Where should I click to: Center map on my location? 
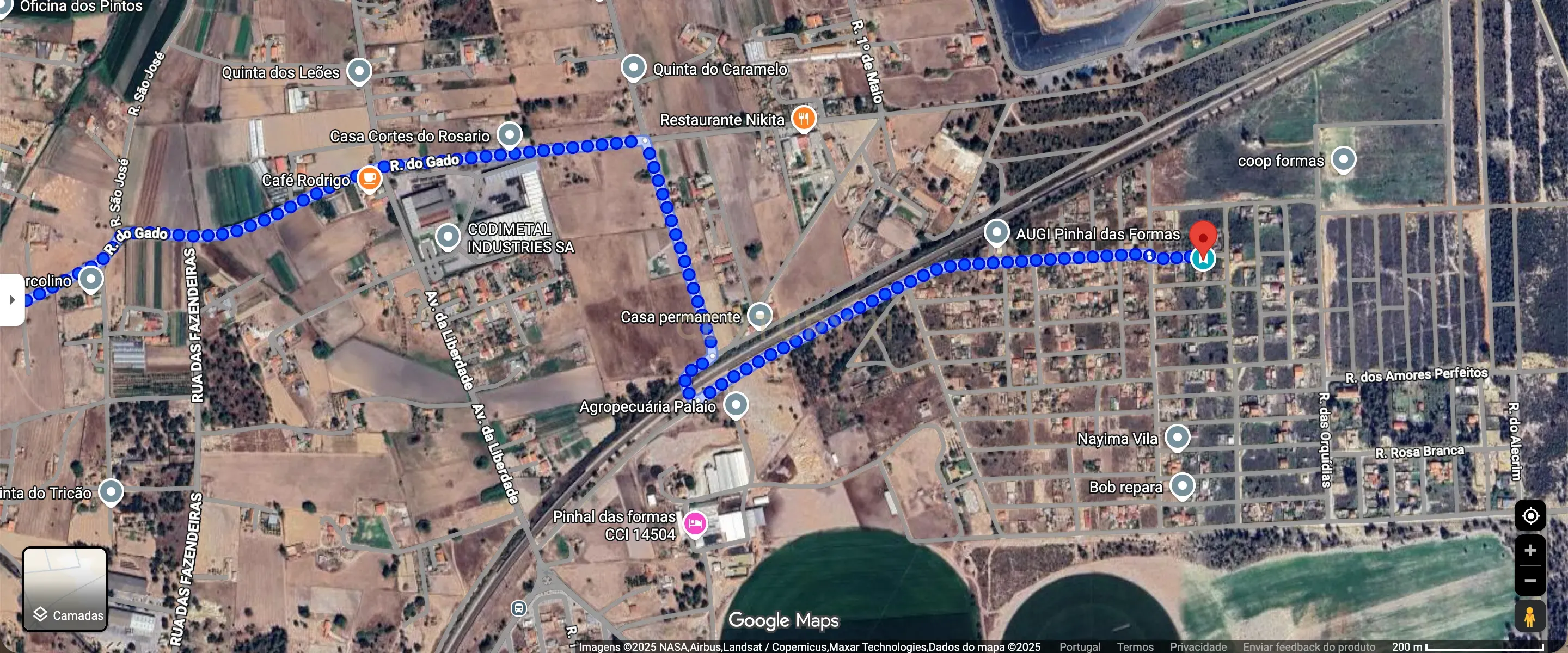click(x=1530, y=516)
